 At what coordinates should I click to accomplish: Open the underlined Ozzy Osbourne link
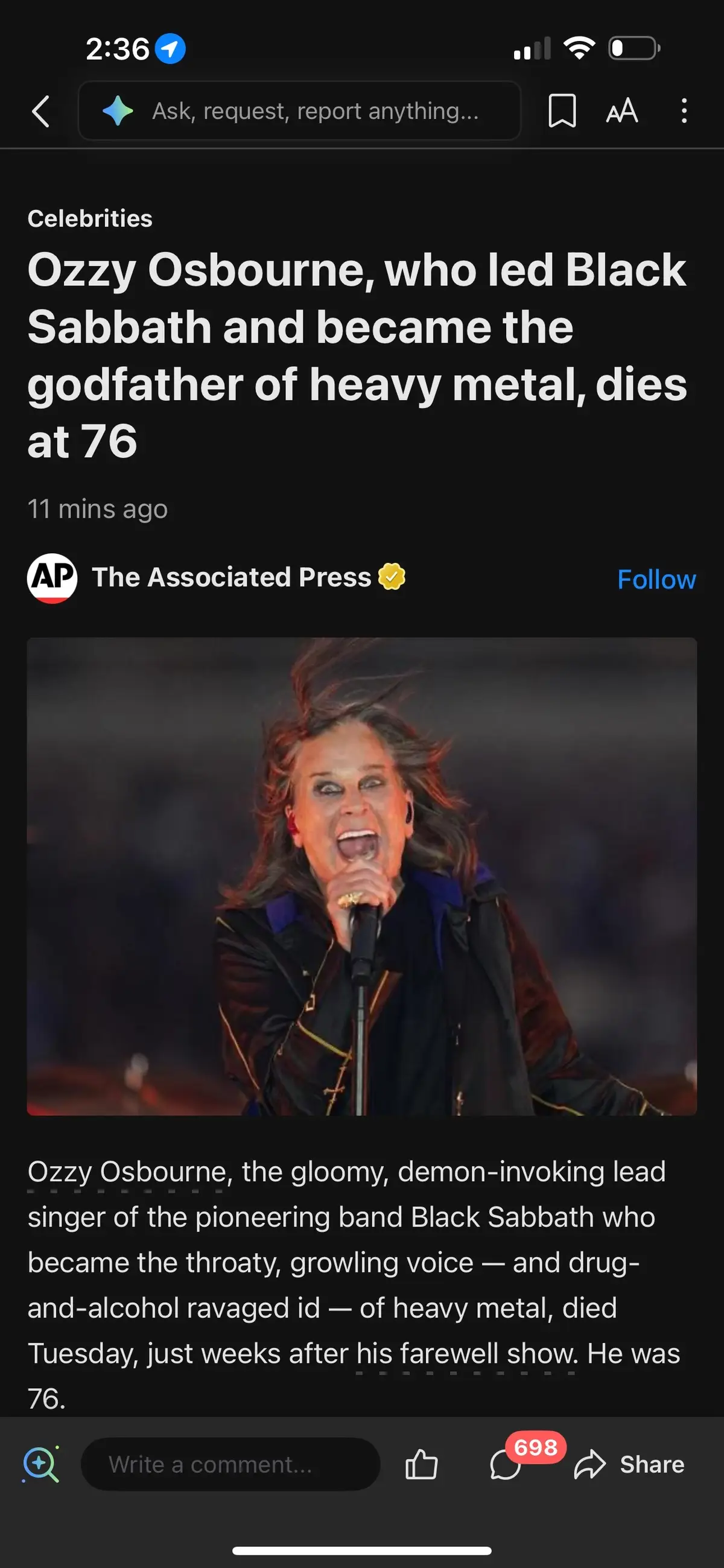pyautogui.click(x=127, y=1172)
